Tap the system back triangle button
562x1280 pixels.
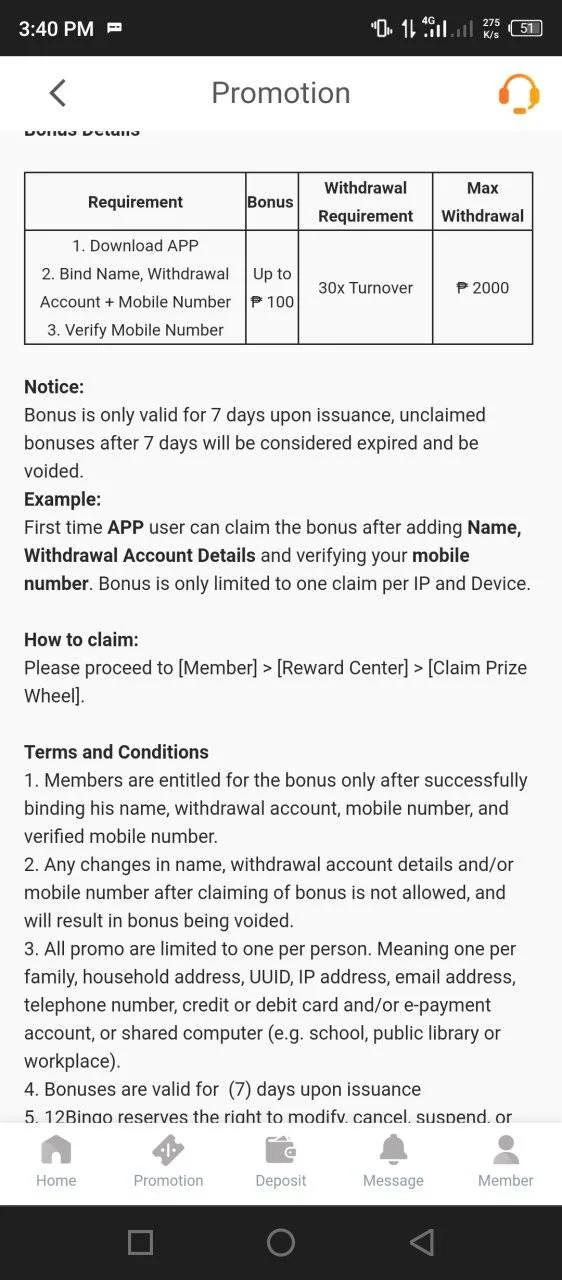point(422,1242)
